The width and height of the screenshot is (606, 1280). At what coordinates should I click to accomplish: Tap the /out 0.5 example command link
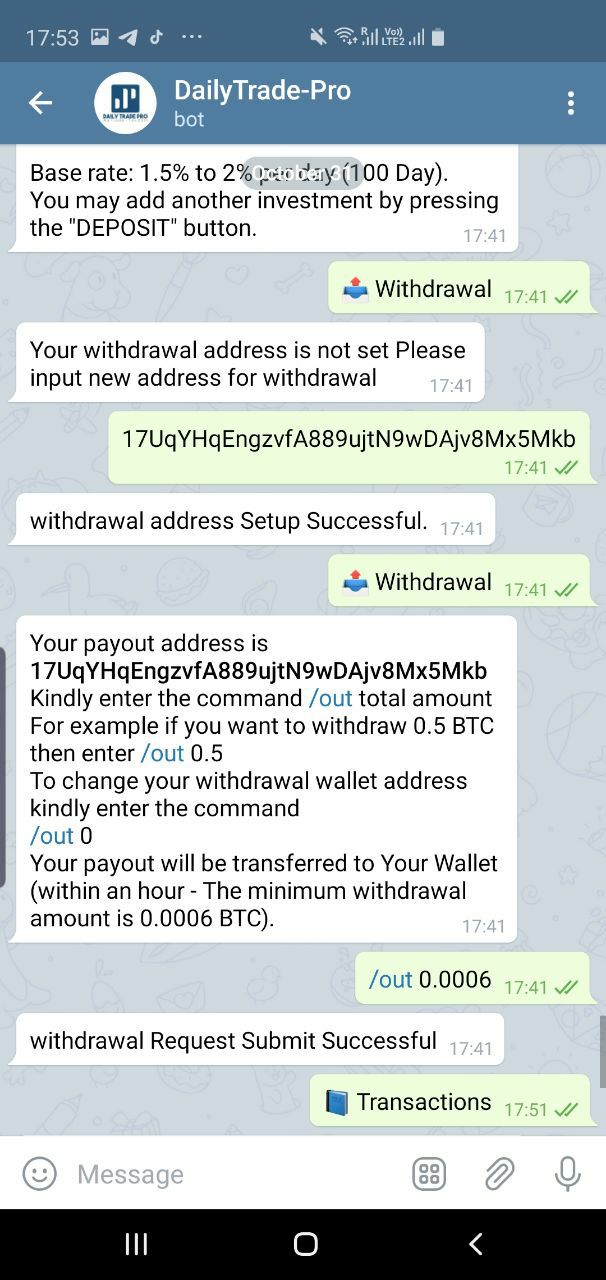(162, 753)
